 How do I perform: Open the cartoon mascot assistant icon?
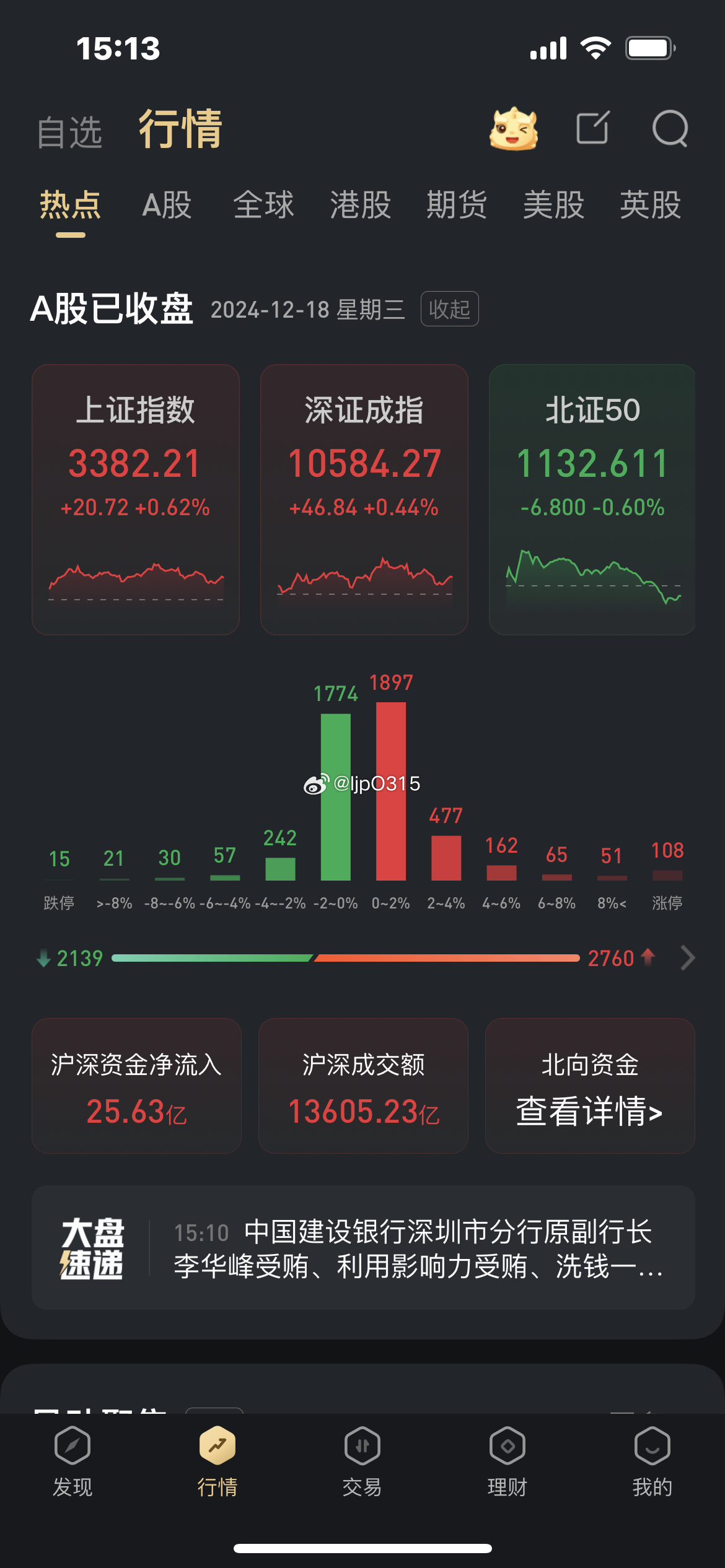pyautogui.click(x=513, y=129)
